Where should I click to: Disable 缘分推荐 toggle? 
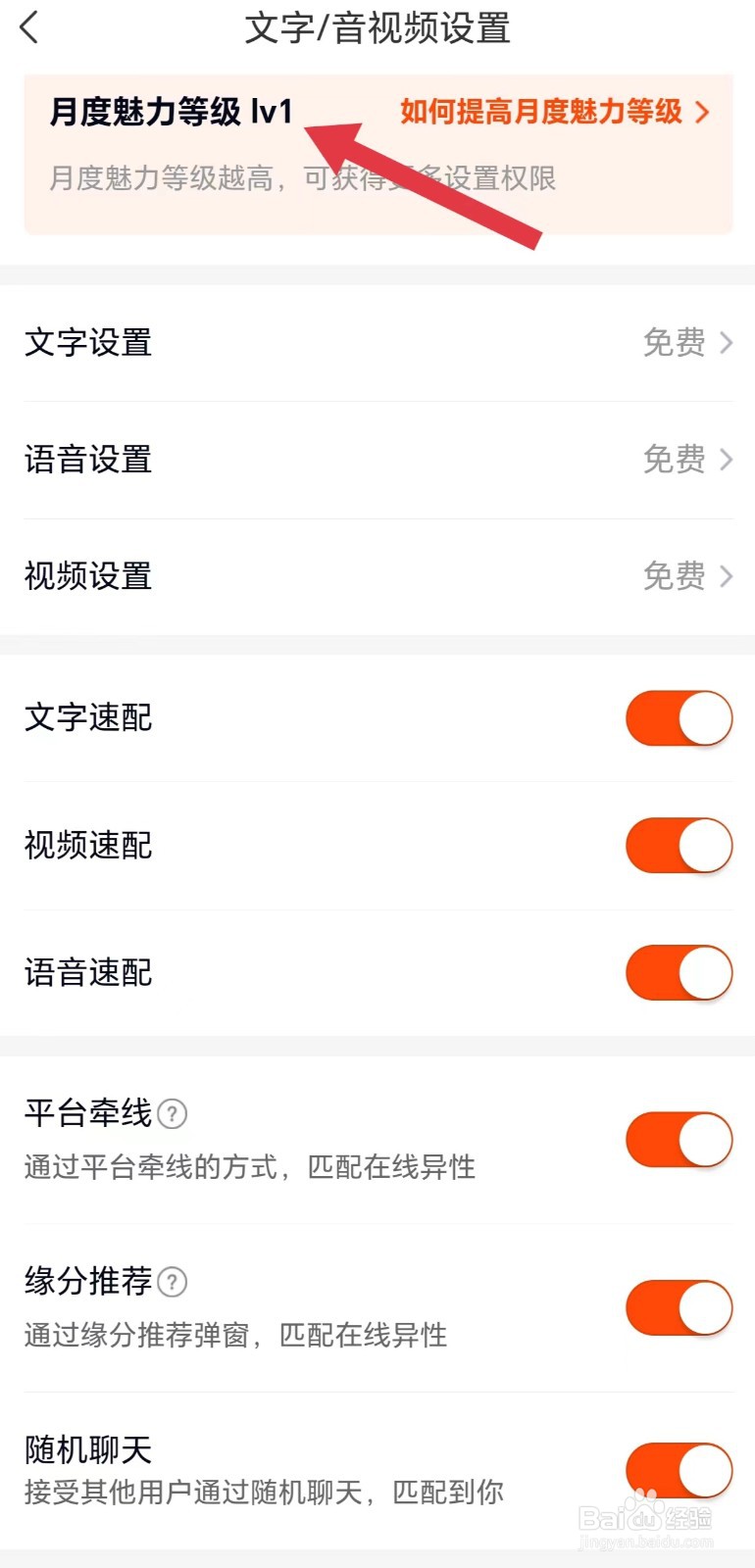[x=679, y=1308]
